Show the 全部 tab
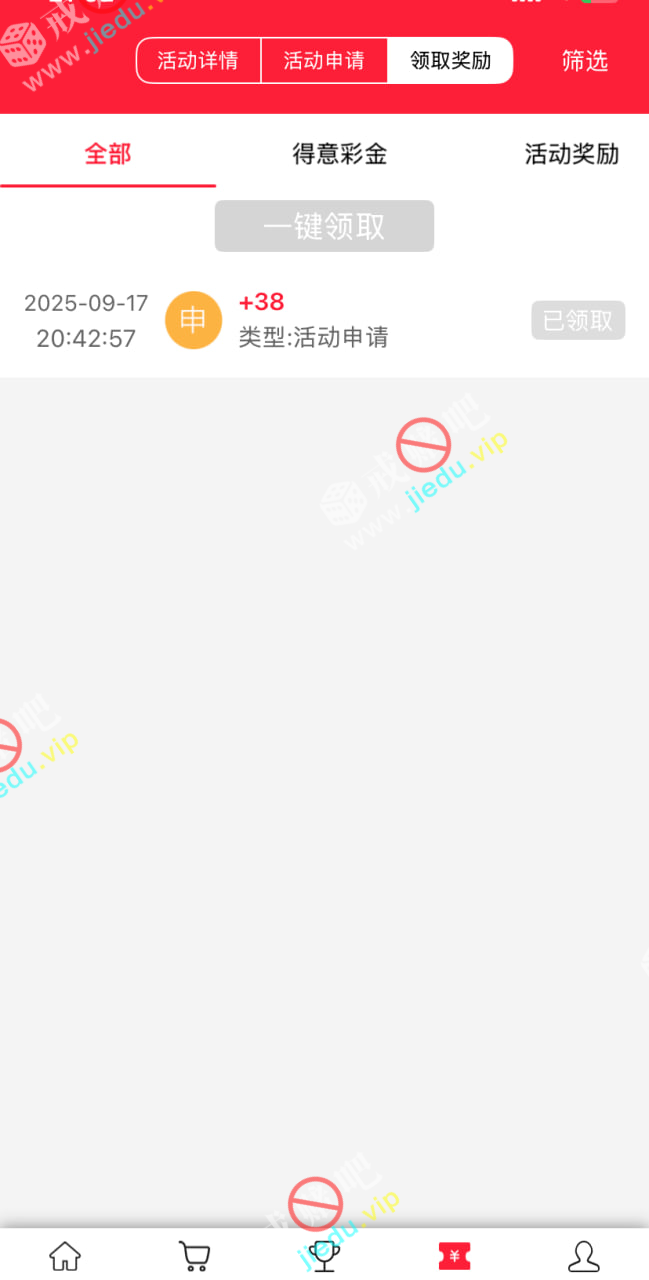 [x=108, y=154]
